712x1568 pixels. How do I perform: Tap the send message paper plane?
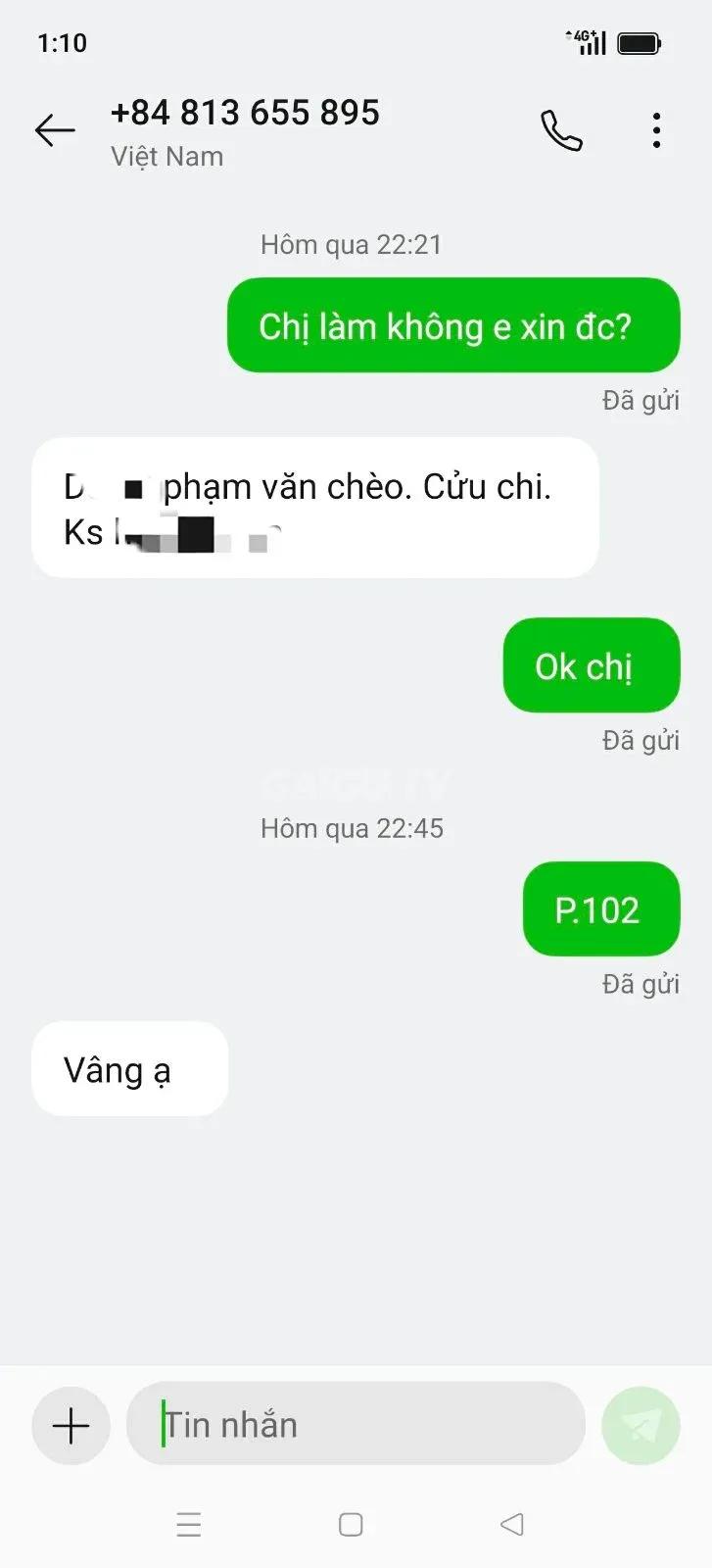(x=641, y=1425)
